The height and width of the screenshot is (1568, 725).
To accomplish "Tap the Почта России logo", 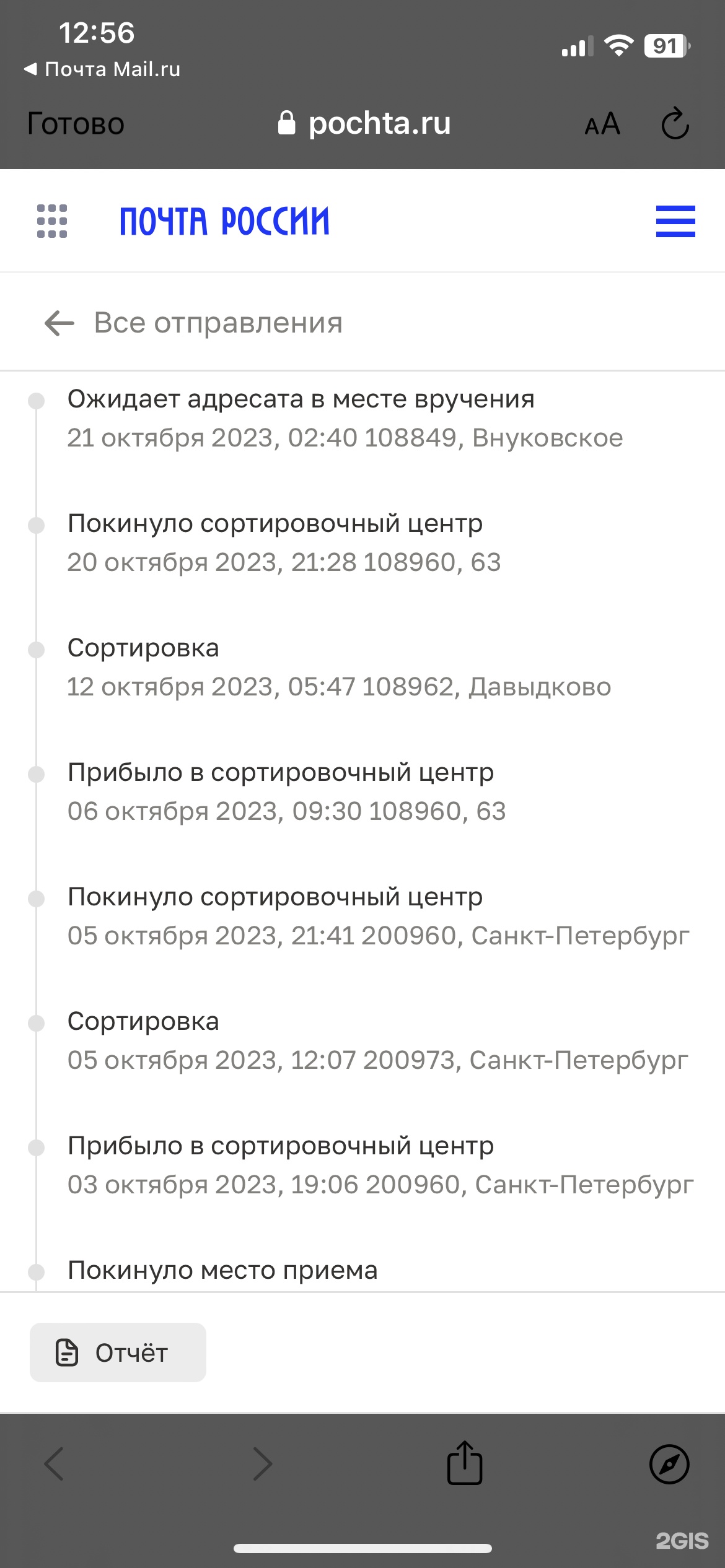I will (x=224, y=221).
